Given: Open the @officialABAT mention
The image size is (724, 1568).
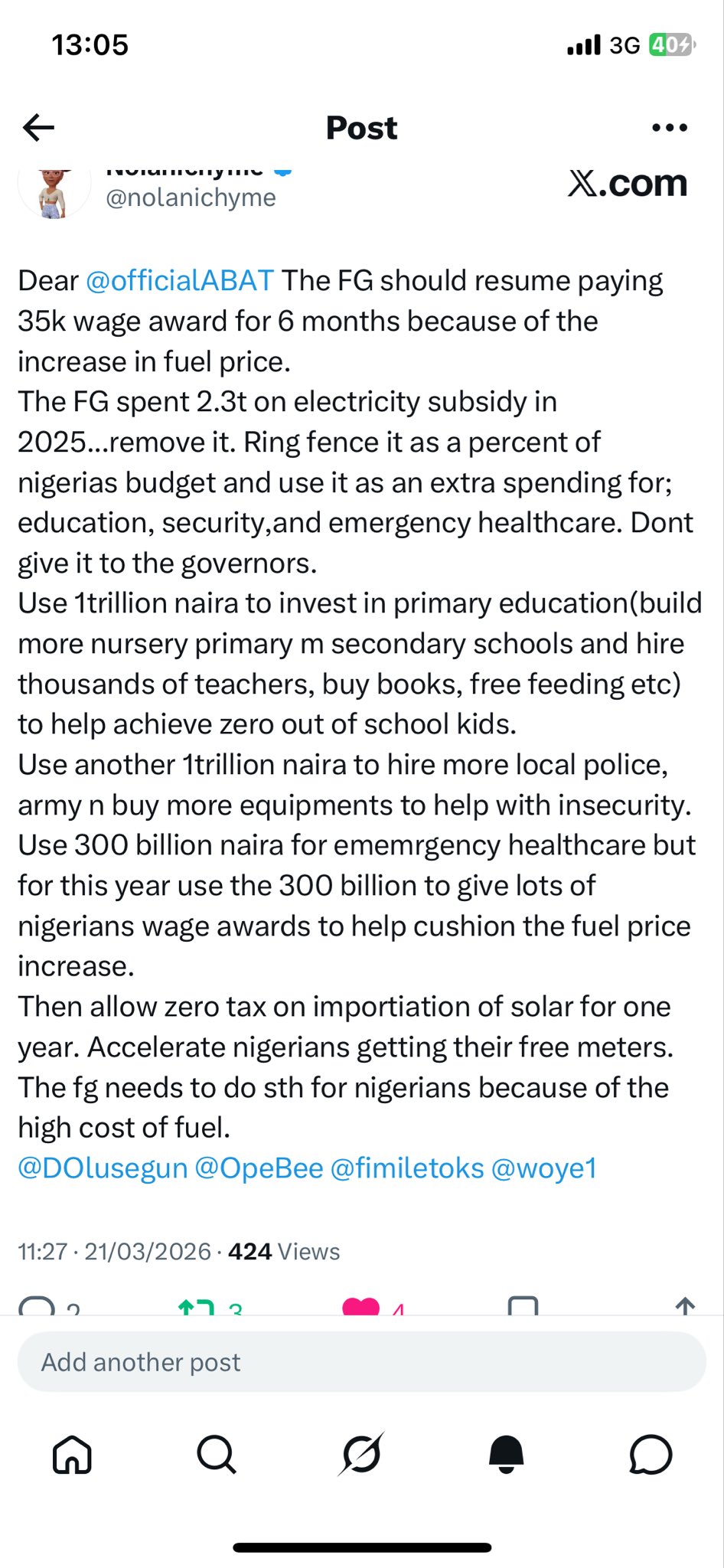Looking at the screenshot, I should (x=179, y=281).
